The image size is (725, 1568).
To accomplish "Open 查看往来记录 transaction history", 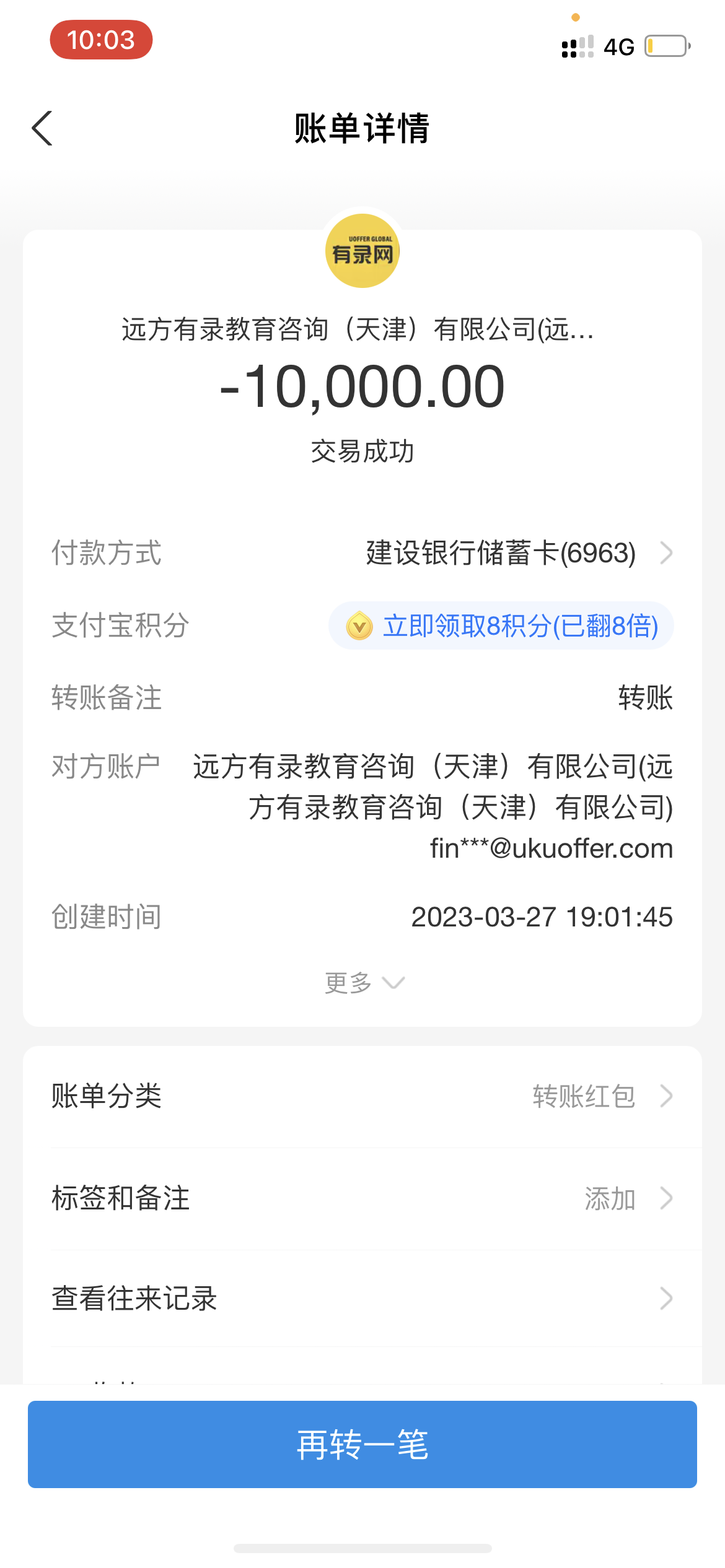I will pos(362,1299).
